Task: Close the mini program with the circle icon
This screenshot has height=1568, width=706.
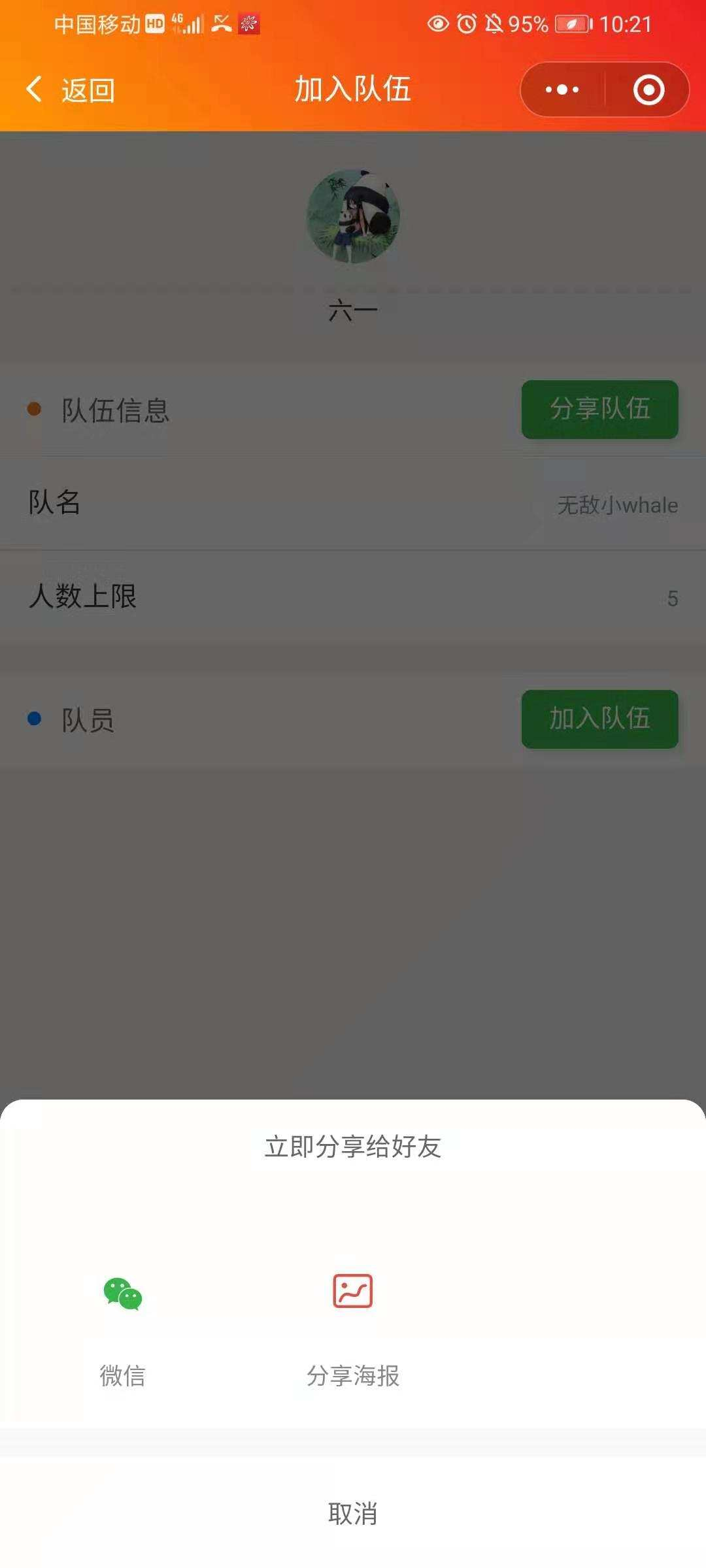Action: click(648, 90)
